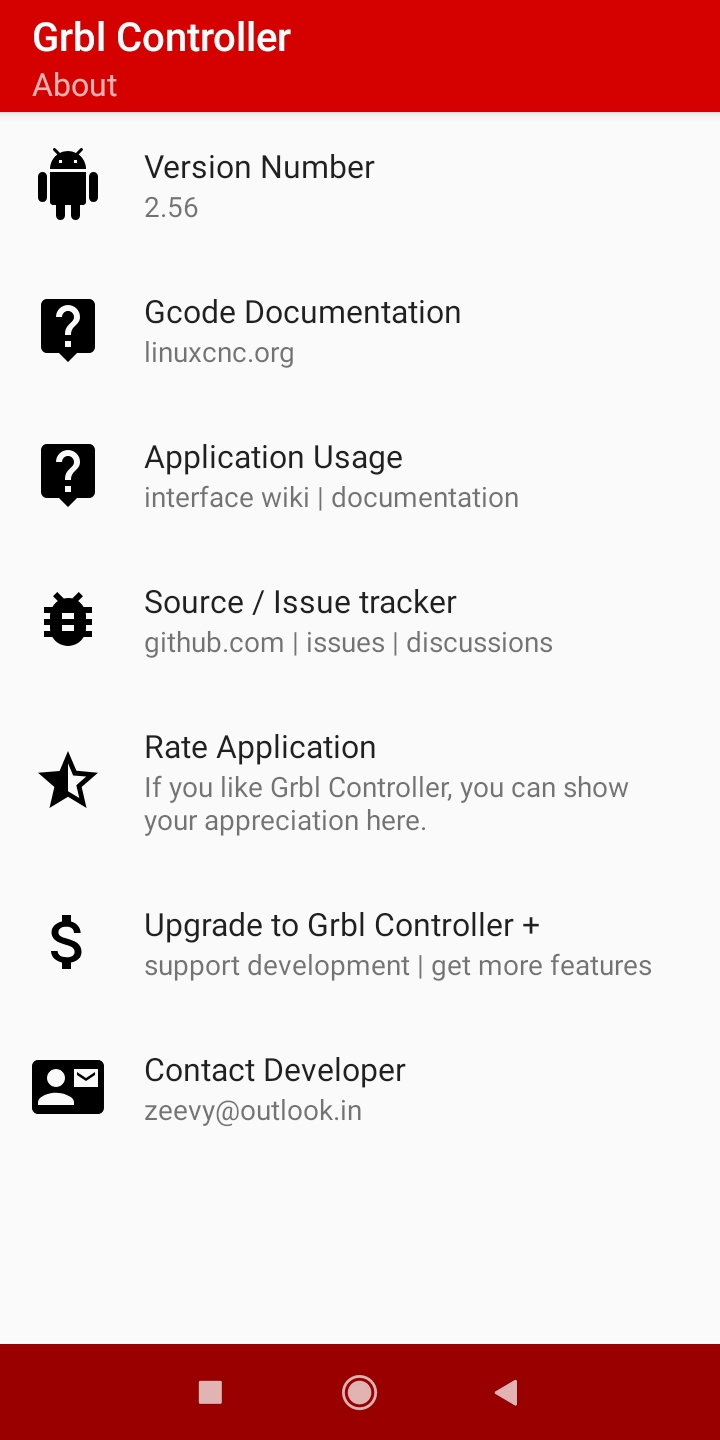Go back using the system back button
This screenshot has width=720, height=1440.
(506, 1392)
